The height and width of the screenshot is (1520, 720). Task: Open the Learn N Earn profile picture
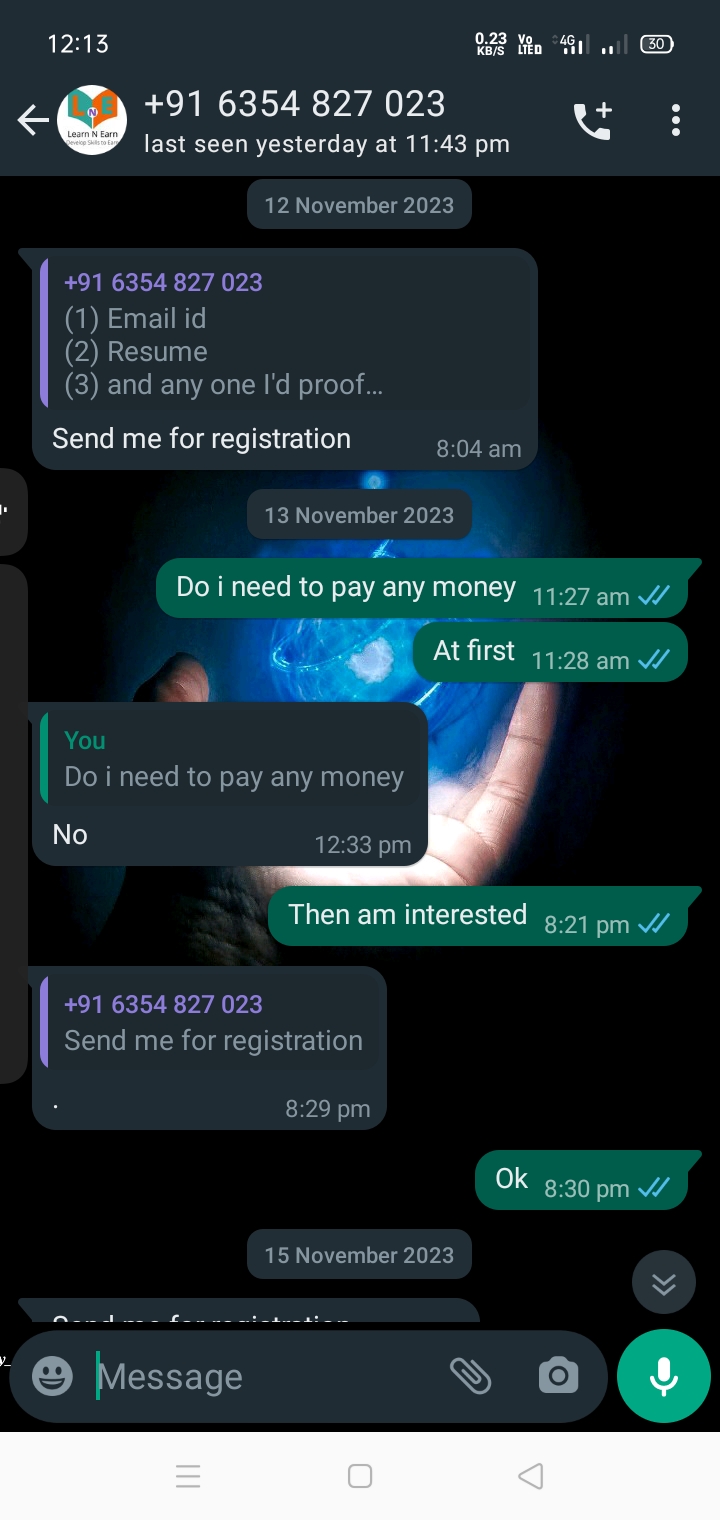(92, 121)
